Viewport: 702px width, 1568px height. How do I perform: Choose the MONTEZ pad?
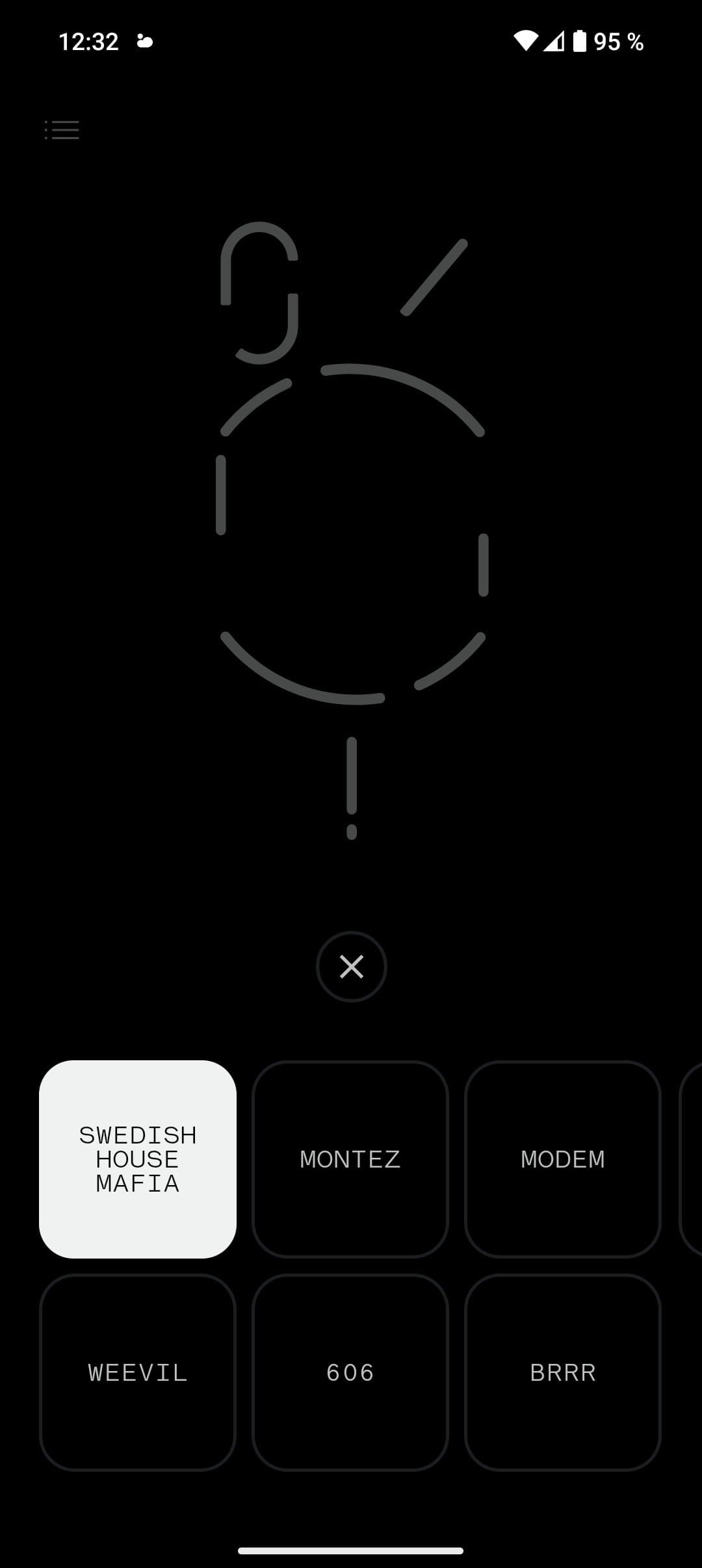pyautogui.click(x=350, y=1159)
